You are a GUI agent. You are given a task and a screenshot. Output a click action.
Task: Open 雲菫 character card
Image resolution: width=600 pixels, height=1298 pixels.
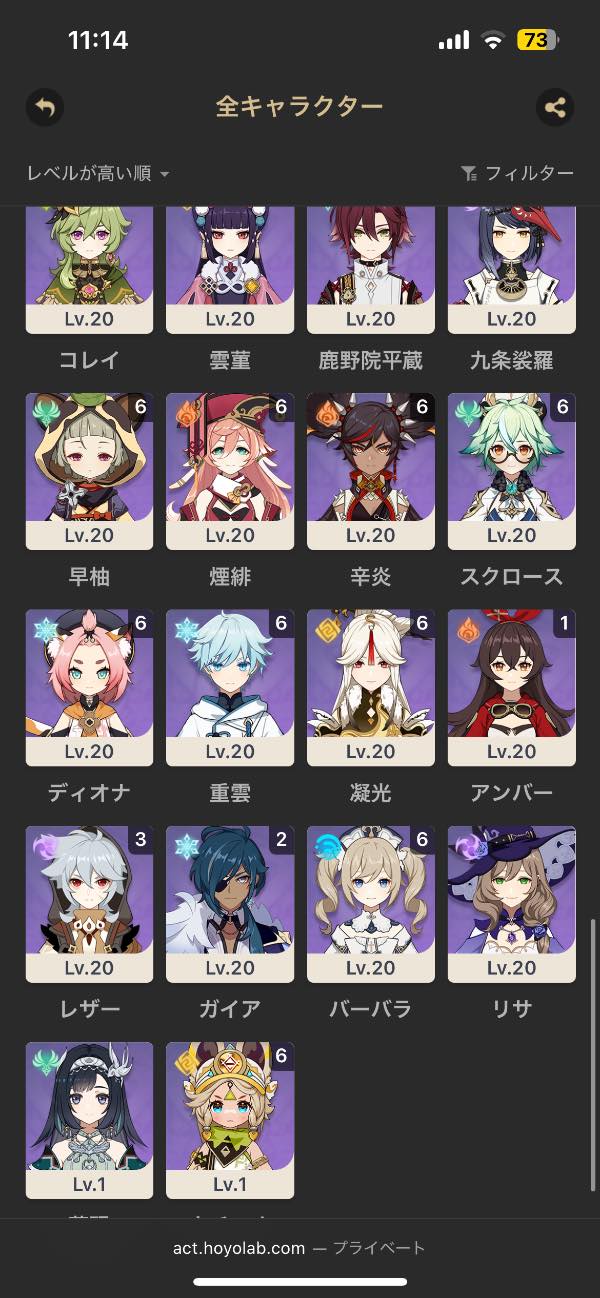(230, 268)
